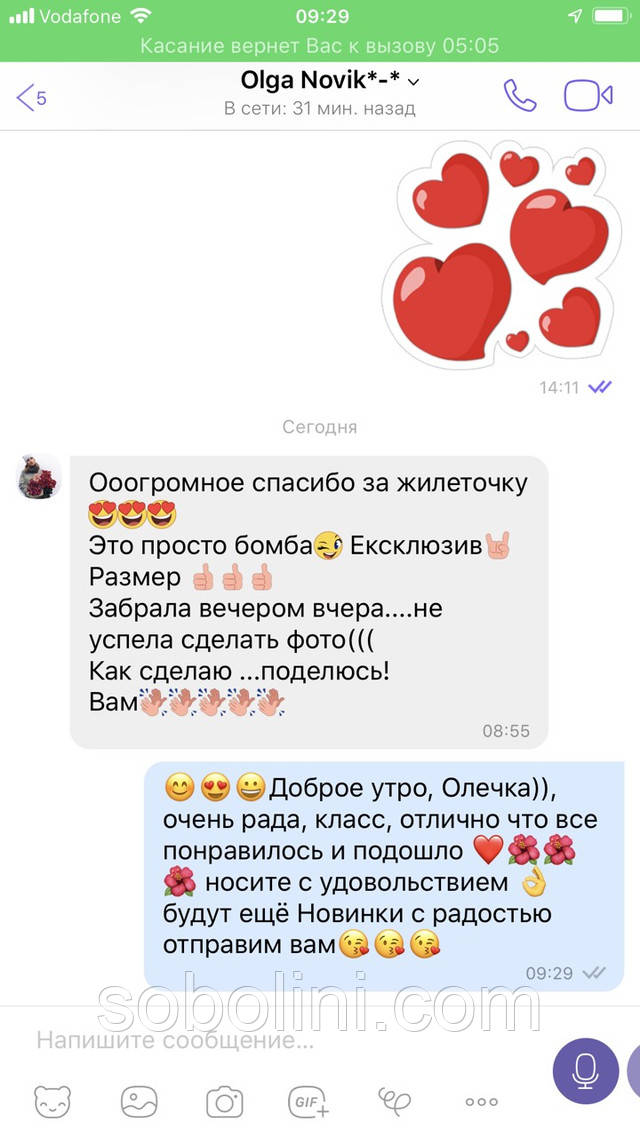Open the camera to take photo
Screen dimensions: 640x1137
click(x=225, y=1101)
